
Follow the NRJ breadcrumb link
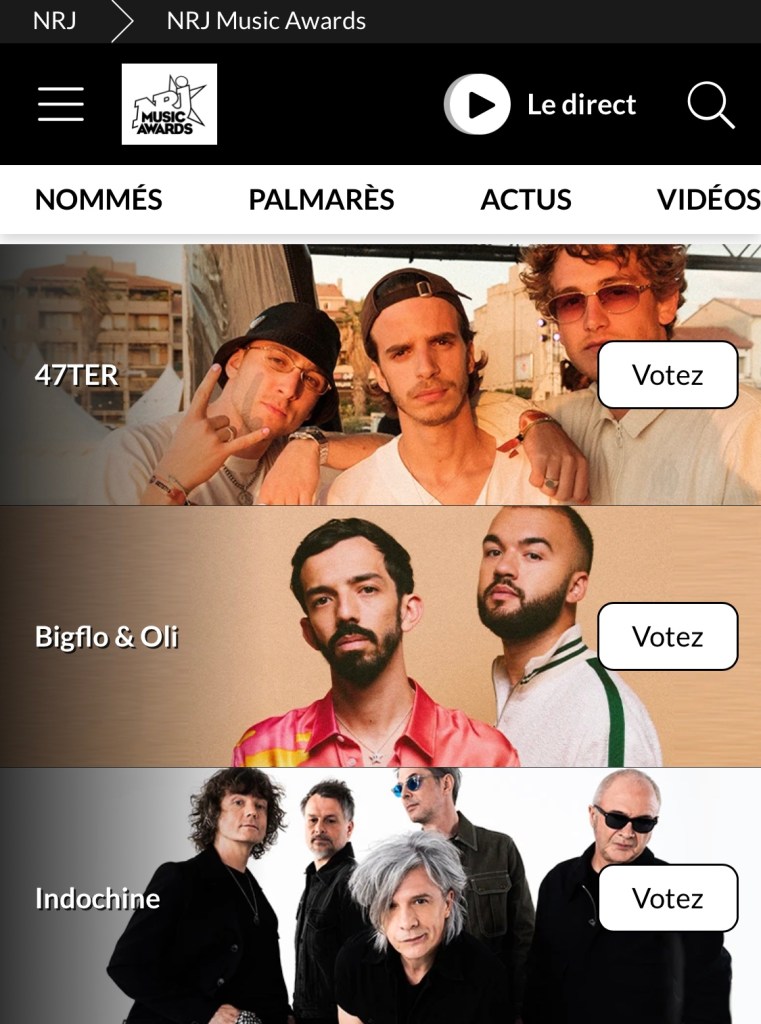coord(54,21)
